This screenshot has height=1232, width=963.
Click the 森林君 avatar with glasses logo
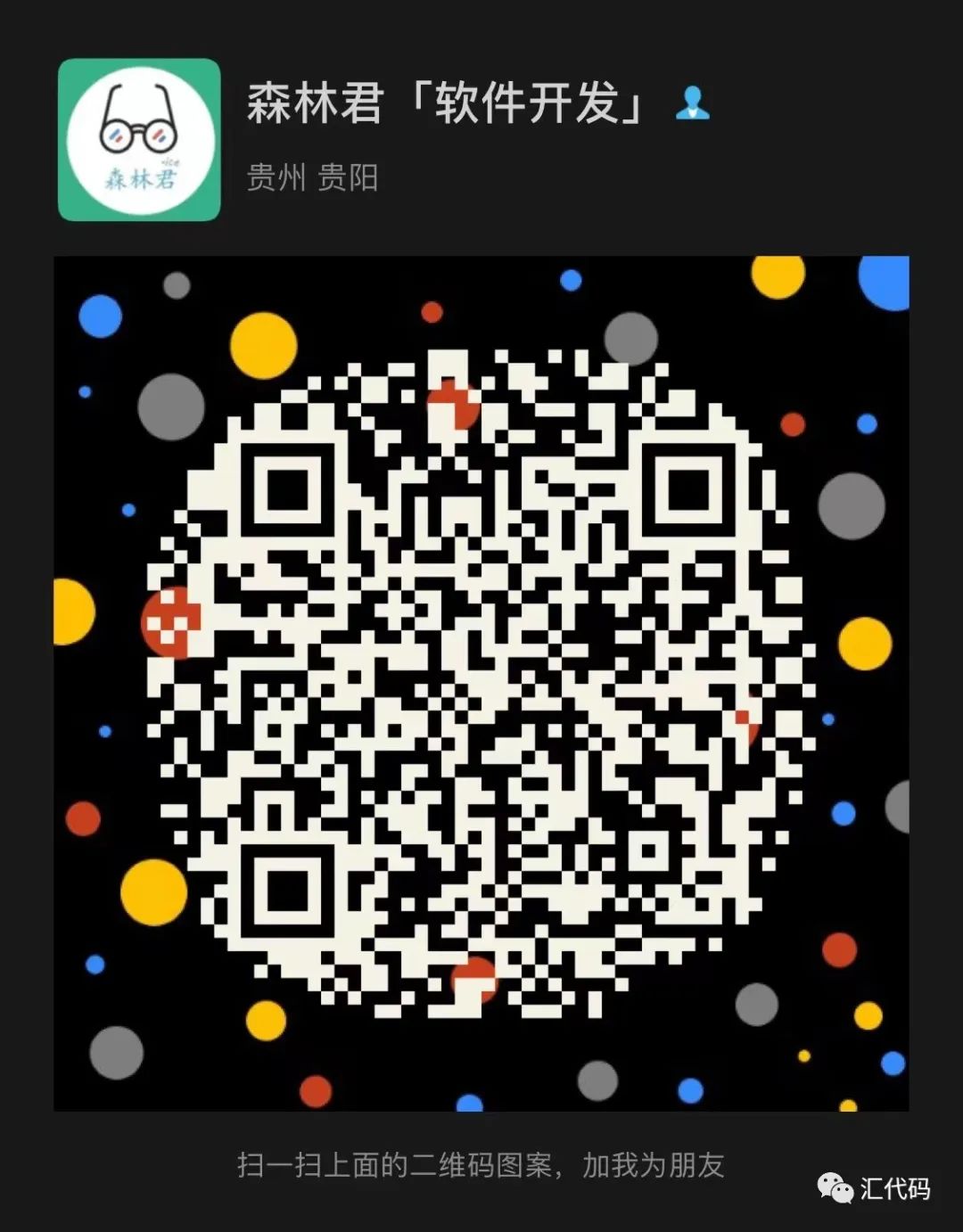(x=138, y=138)
